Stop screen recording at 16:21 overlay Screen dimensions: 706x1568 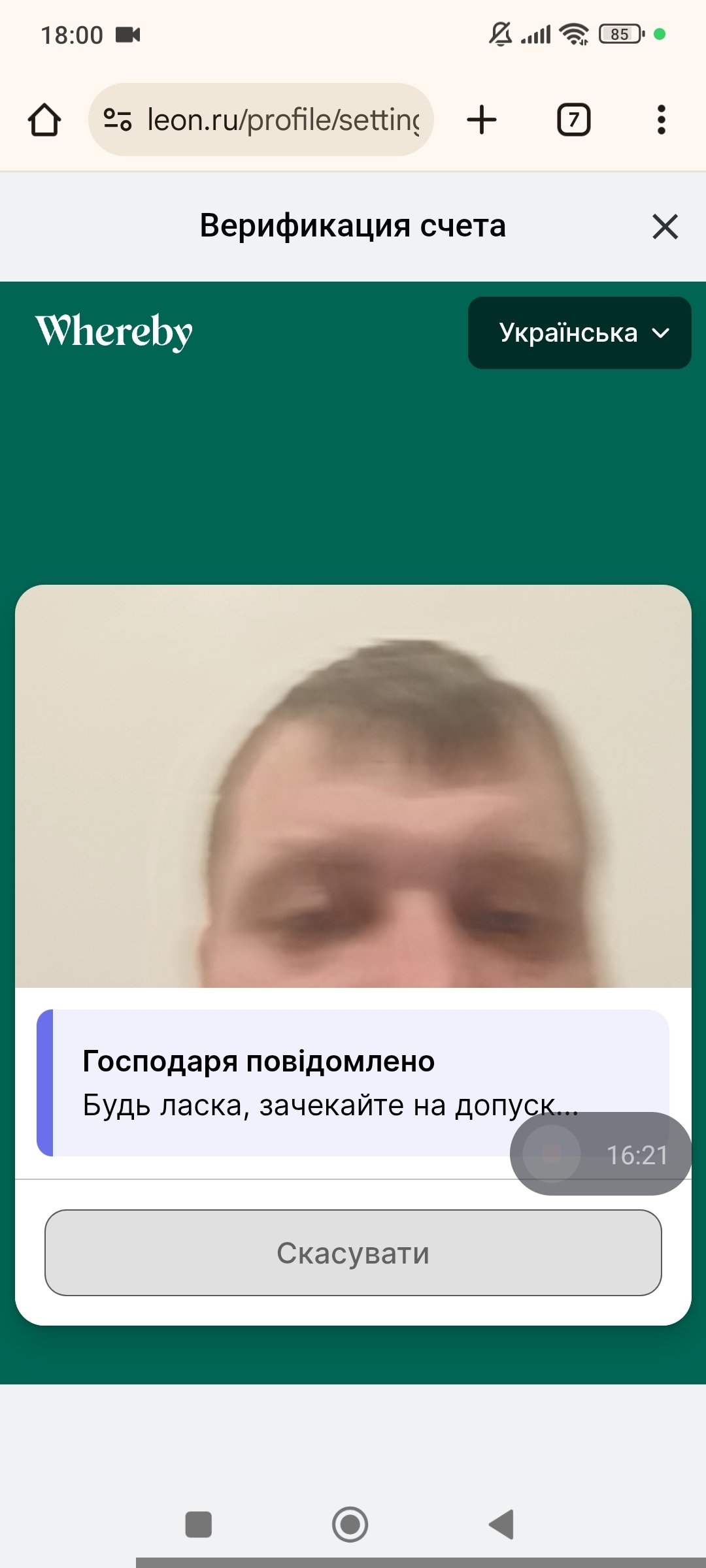pos(552,1154)
